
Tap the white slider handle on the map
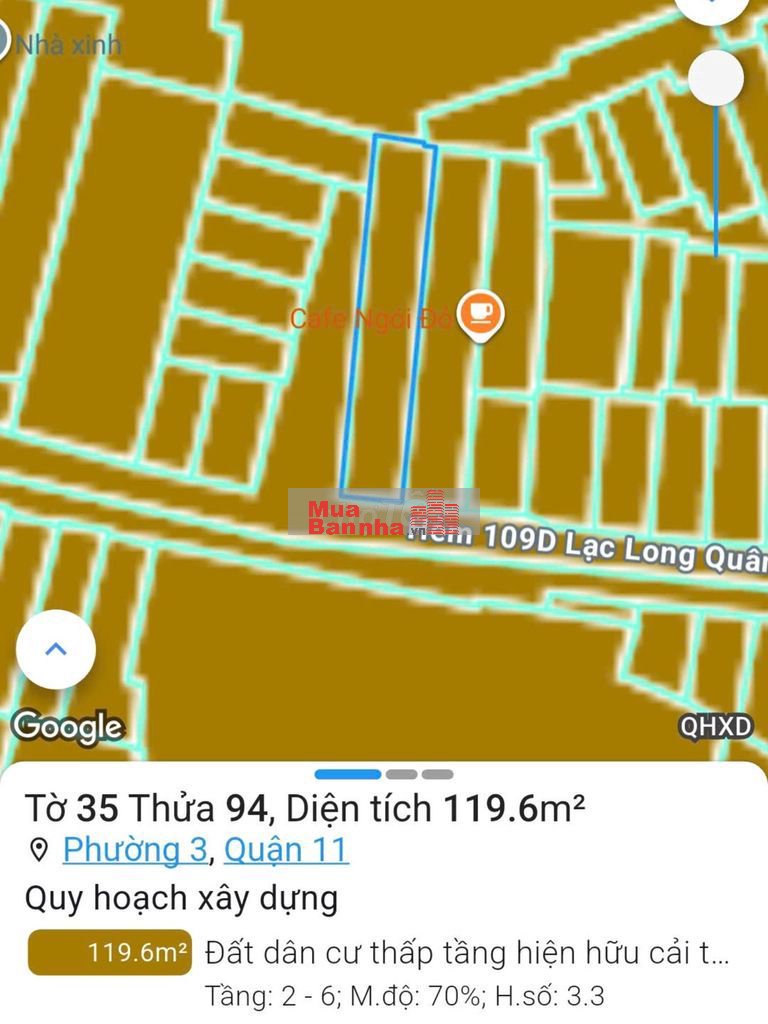point(716,77)
